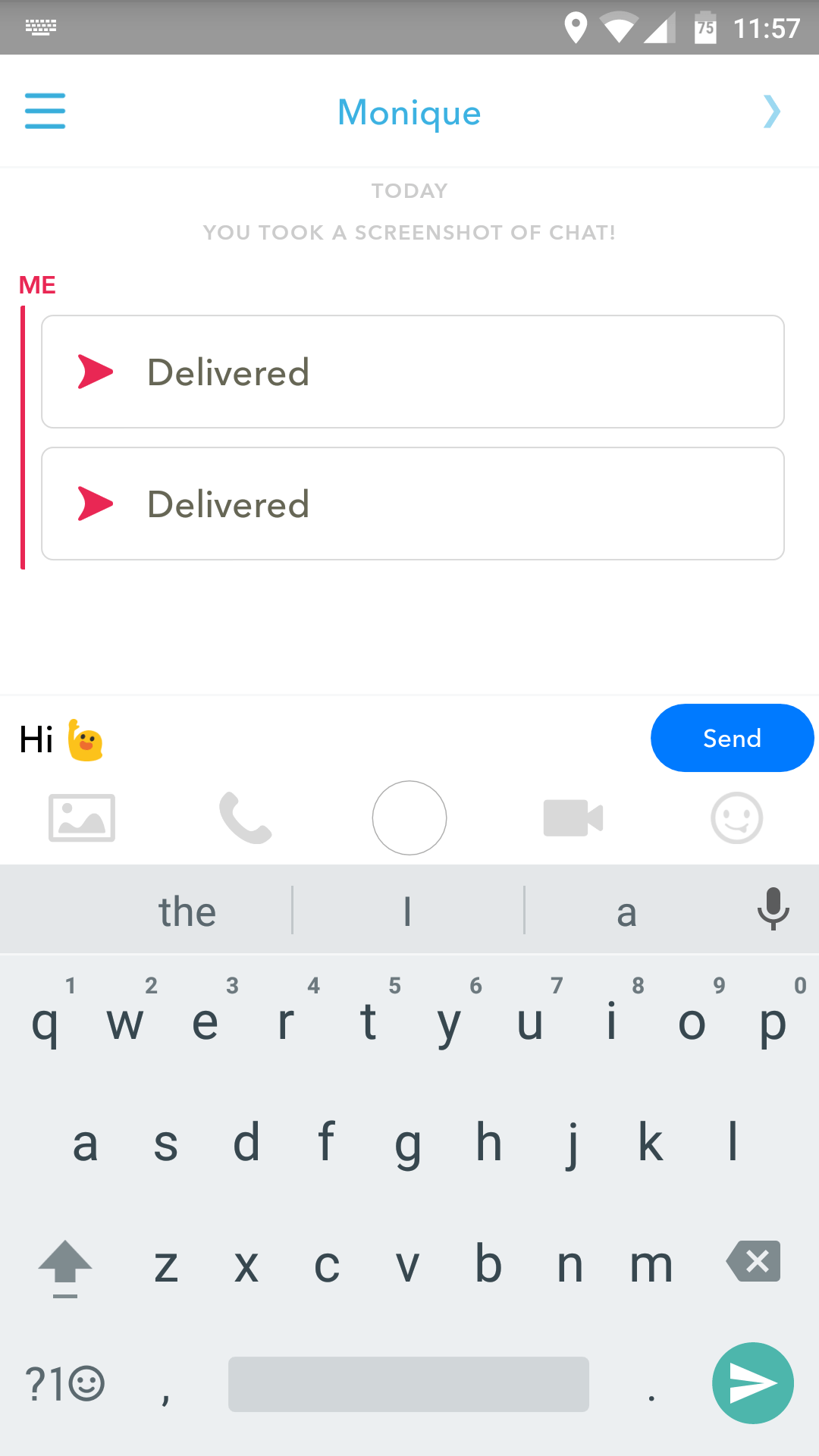Select the suggestion "the"
Viewport: 819px width, 1456px height.
(187, 912)
